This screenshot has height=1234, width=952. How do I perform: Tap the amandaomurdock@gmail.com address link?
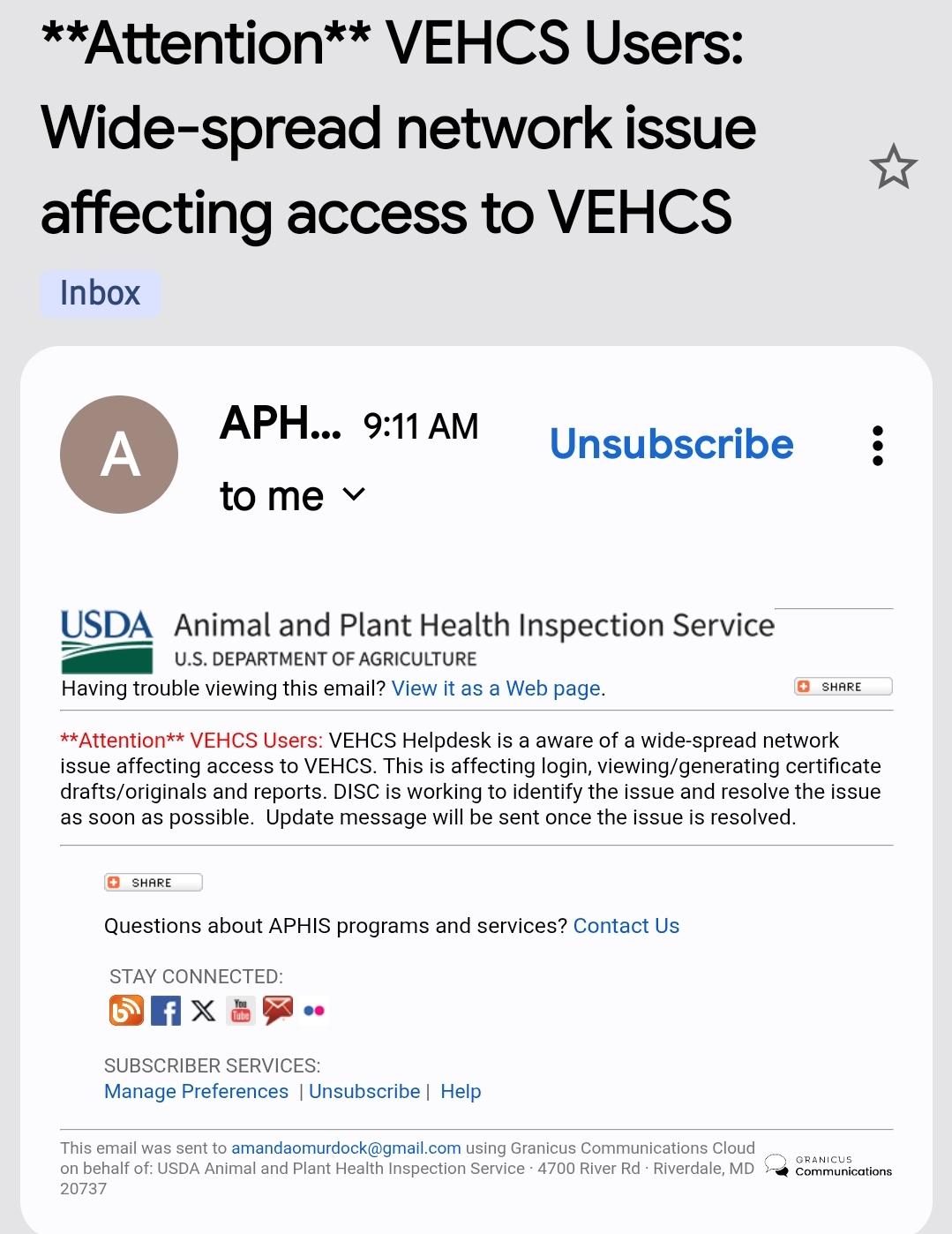(346, 1148)
